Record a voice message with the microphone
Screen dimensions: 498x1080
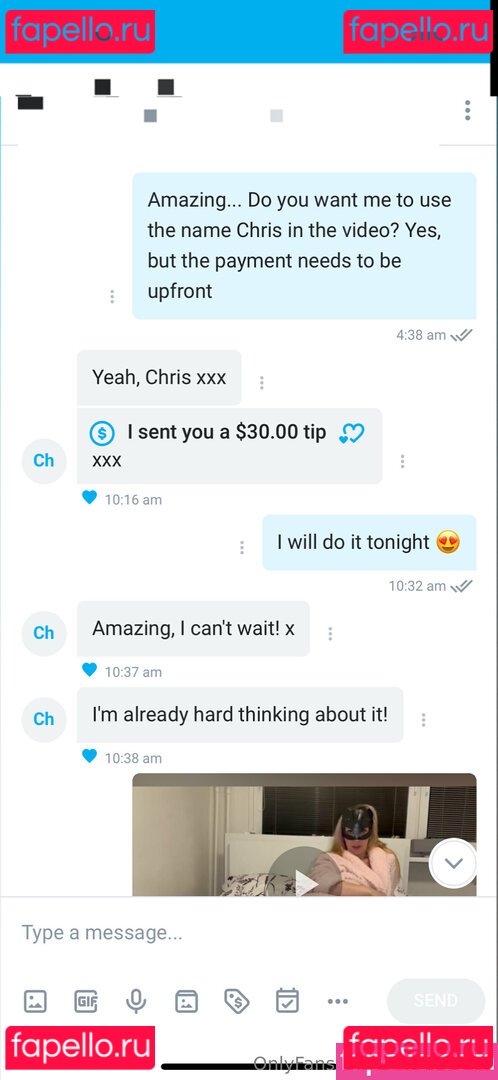click(136, 1001)
